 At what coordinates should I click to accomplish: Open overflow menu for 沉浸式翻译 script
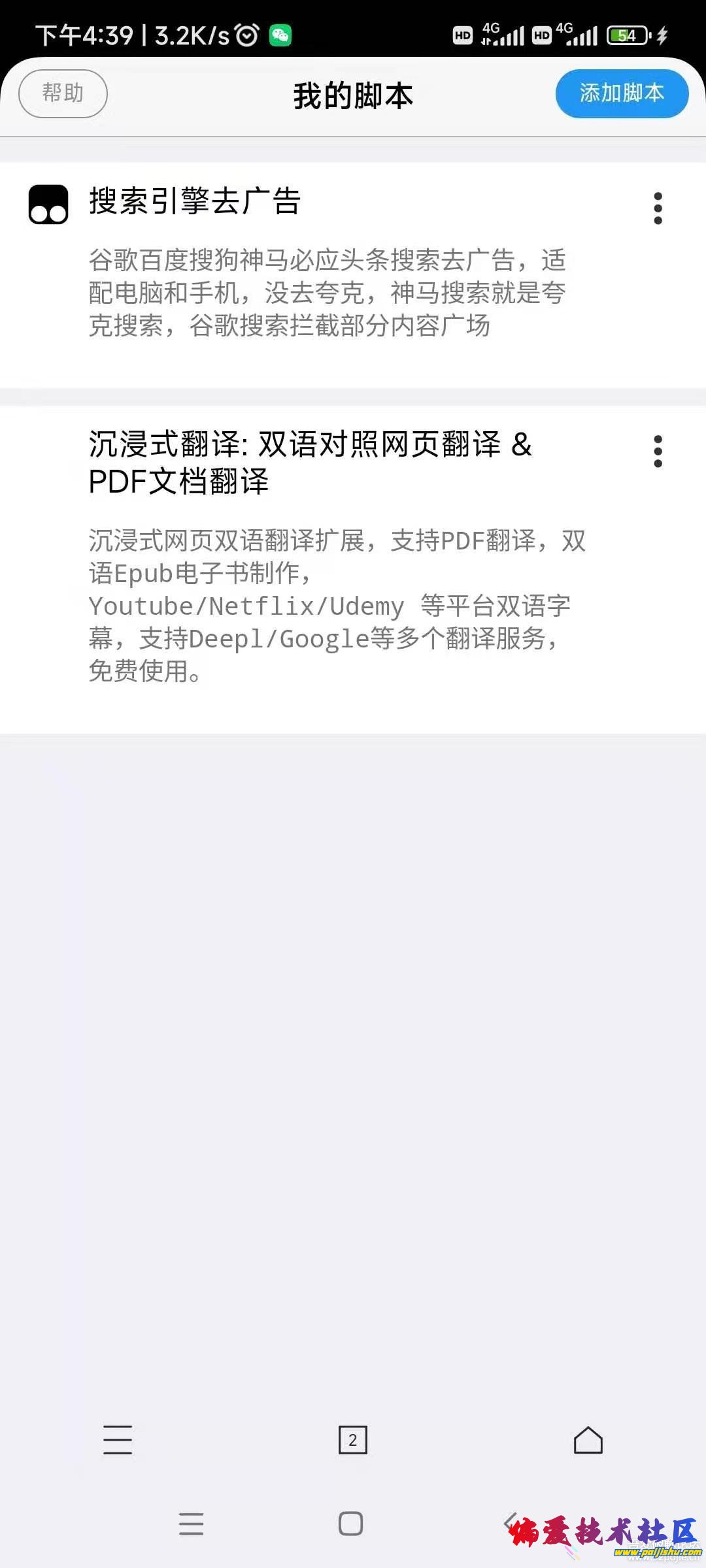click(x=658, y=451)
